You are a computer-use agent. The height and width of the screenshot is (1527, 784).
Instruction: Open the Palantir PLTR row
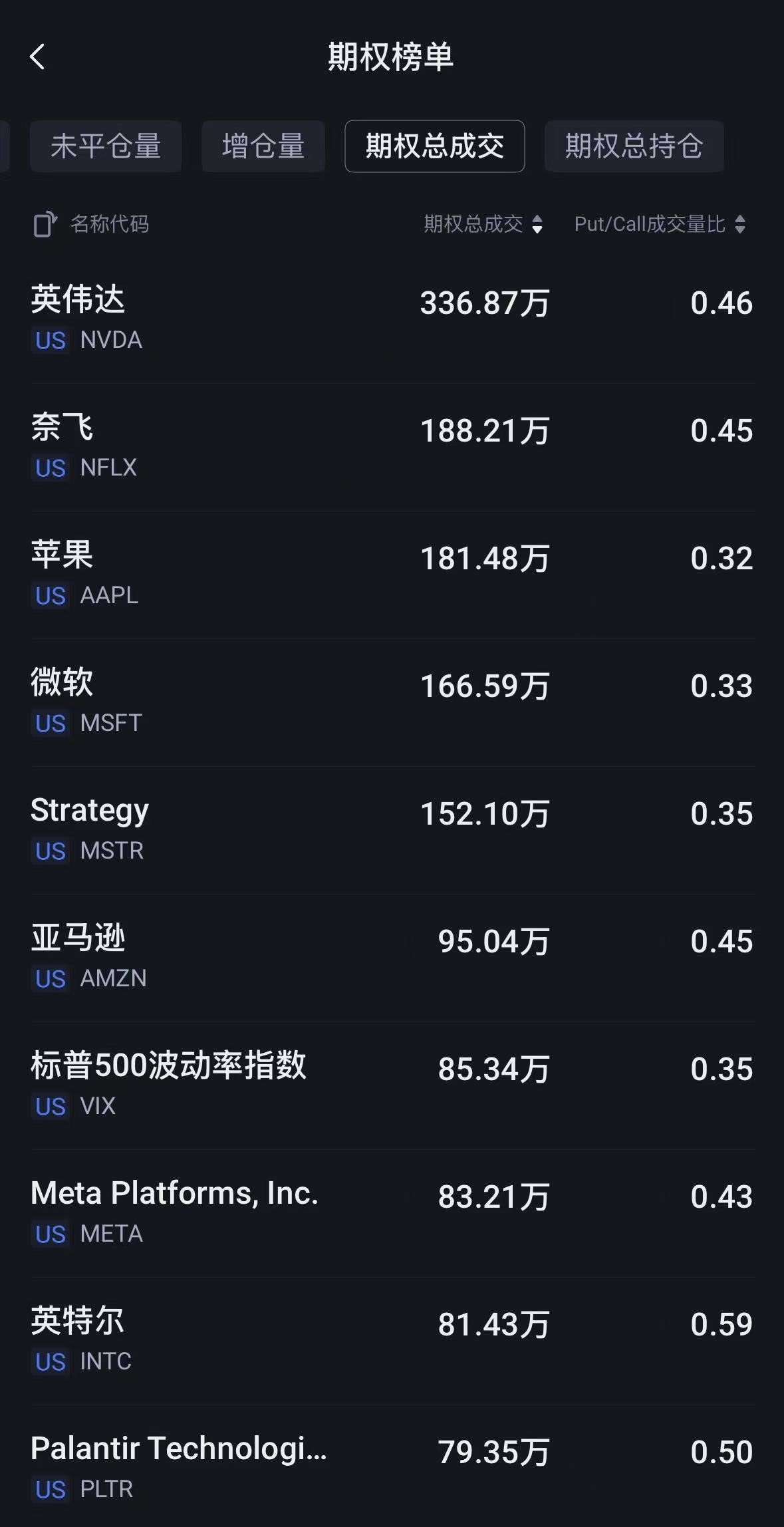point(392,1466)
